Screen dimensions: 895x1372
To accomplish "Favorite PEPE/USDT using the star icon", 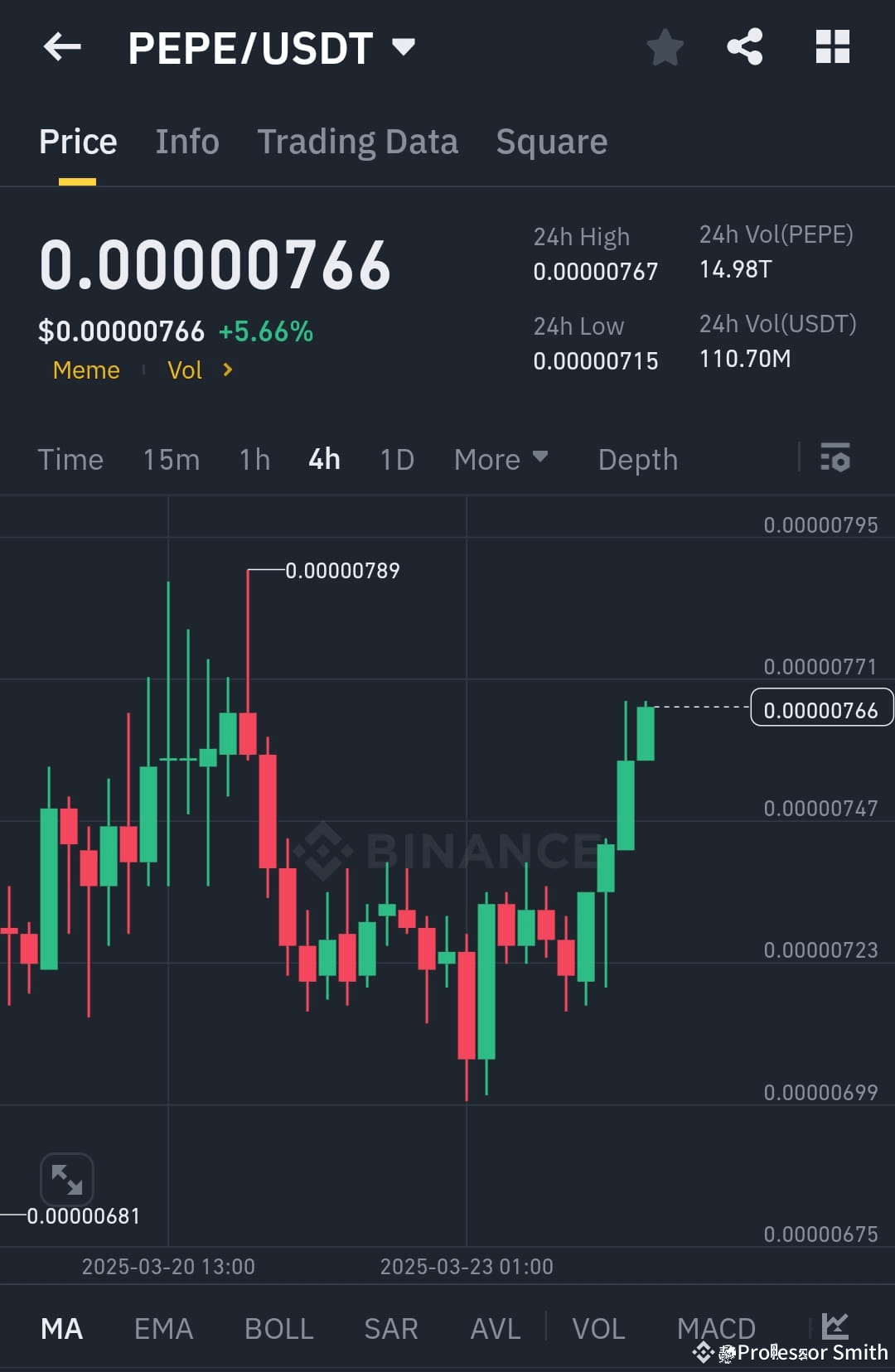I will coord(665,47).
